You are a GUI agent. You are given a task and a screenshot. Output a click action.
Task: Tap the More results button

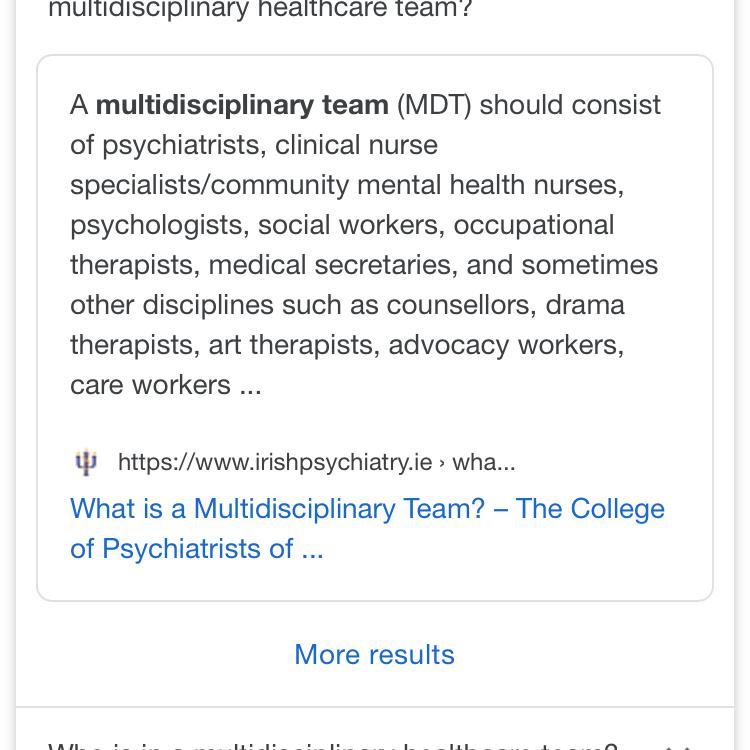[374, 655]
